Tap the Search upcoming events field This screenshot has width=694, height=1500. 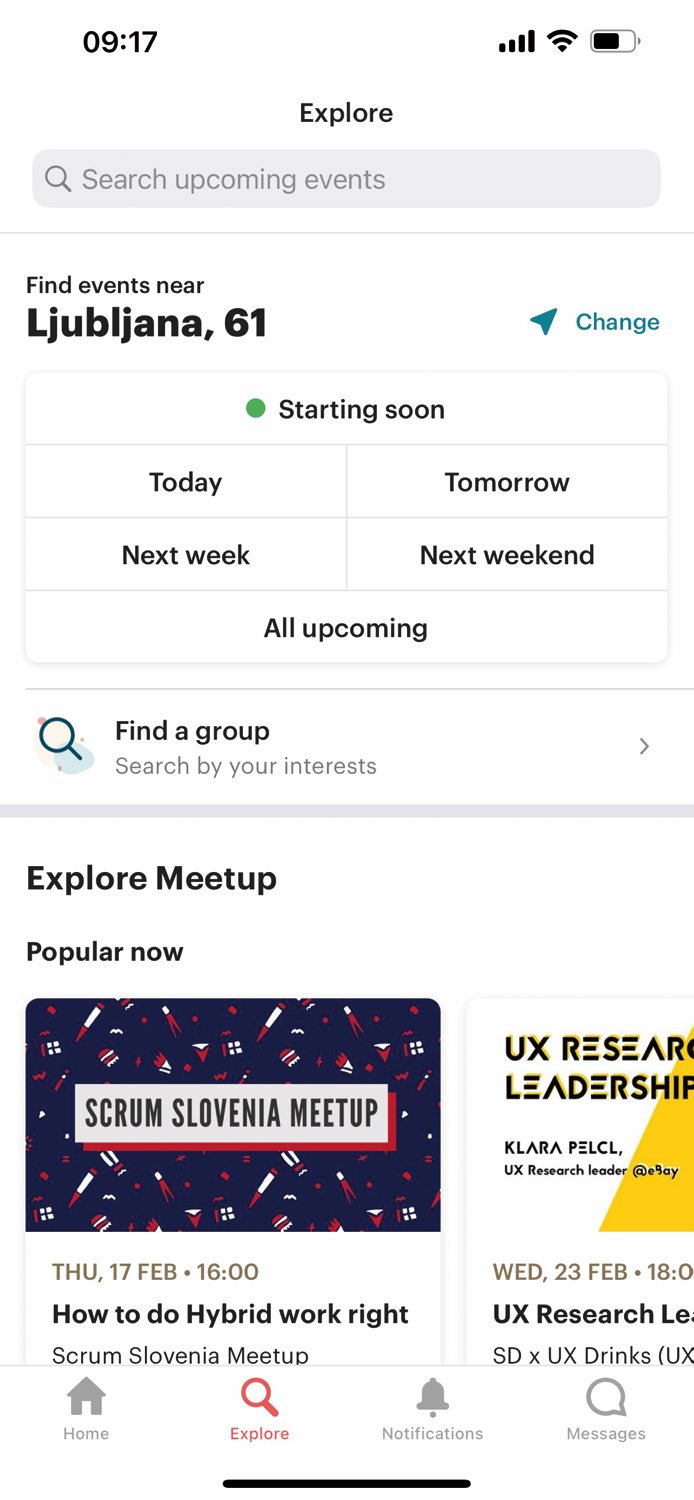346,179
